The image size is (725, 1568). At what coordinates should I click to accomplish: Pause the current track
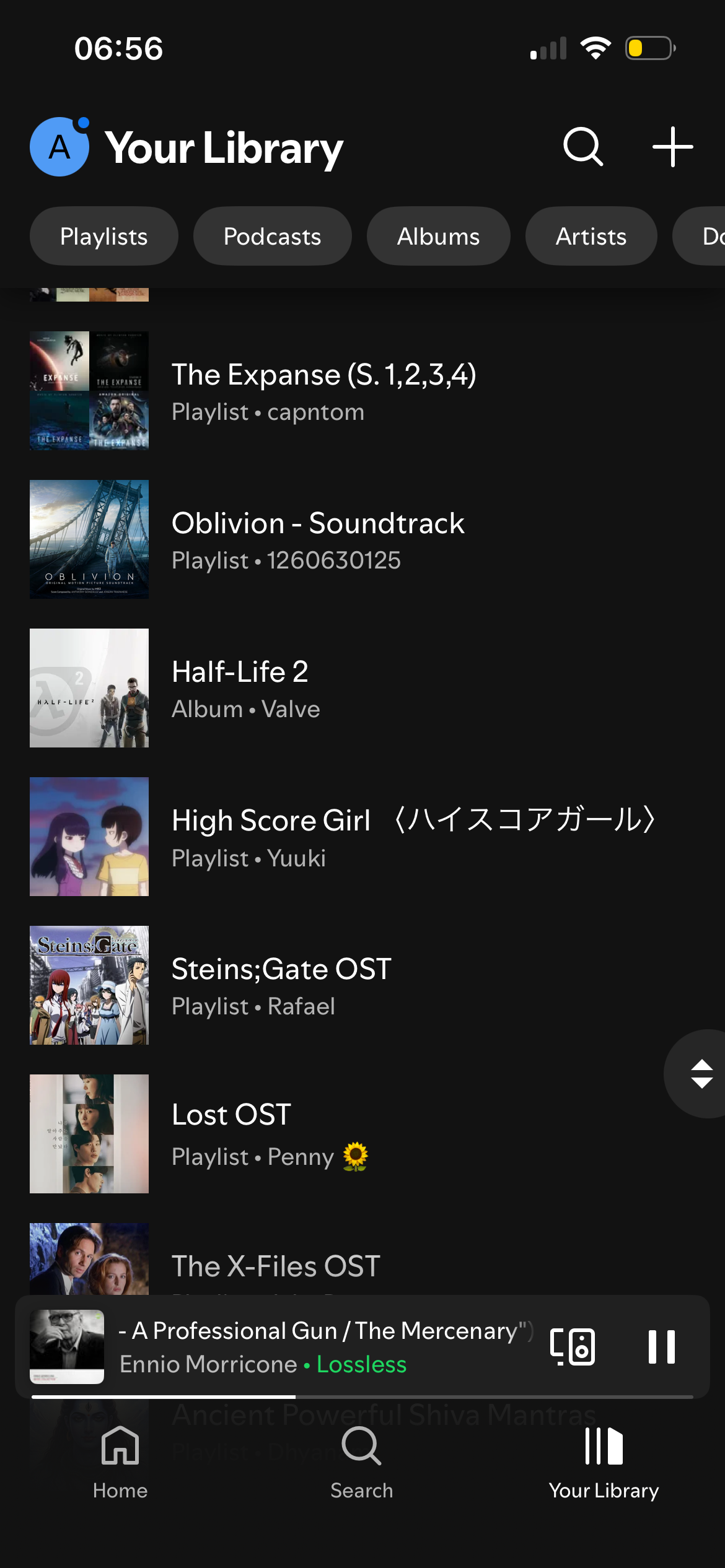(x=661, y=1347)
